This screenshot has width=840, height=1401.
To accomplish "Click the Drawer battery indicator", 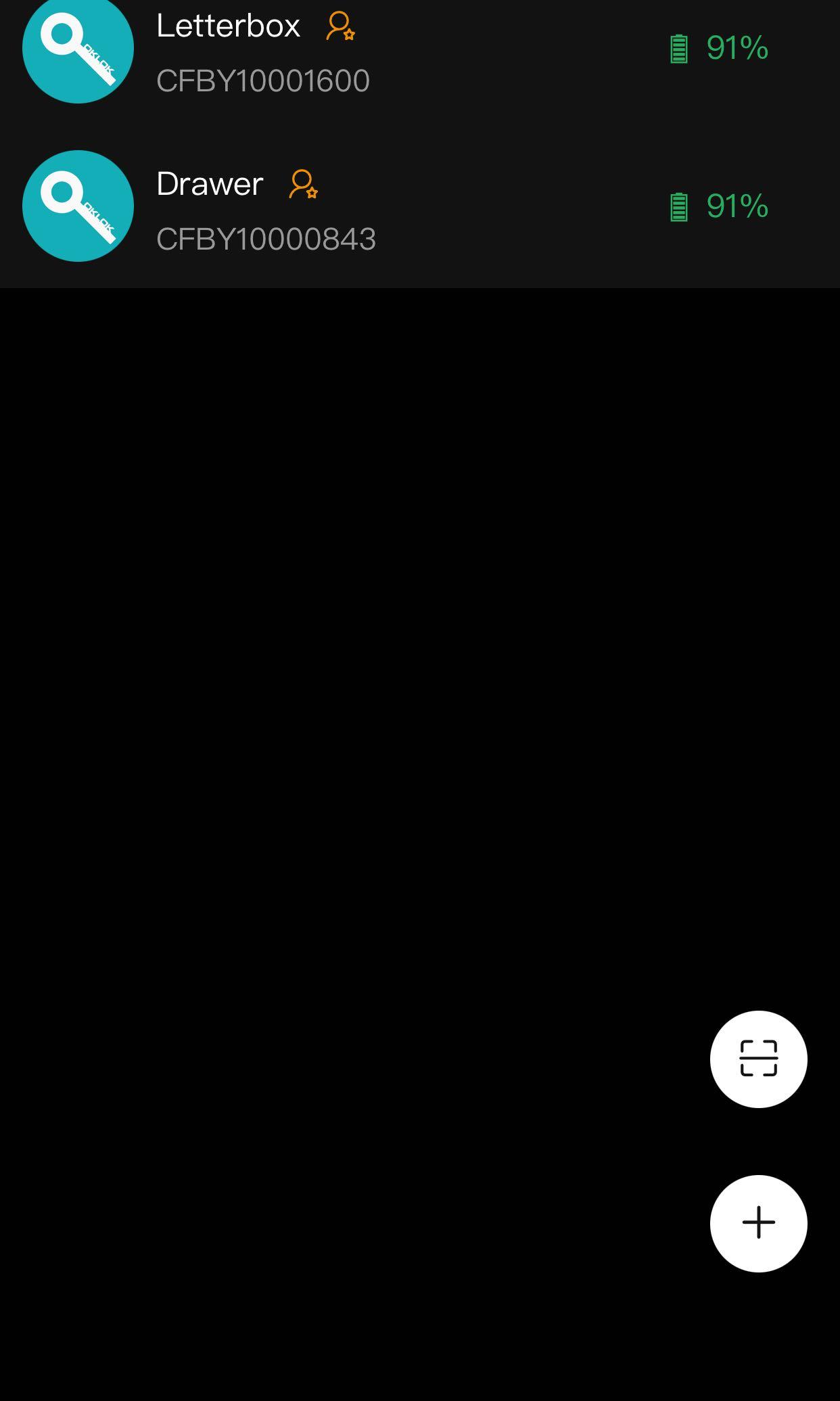I will click(x=678, y=206).
